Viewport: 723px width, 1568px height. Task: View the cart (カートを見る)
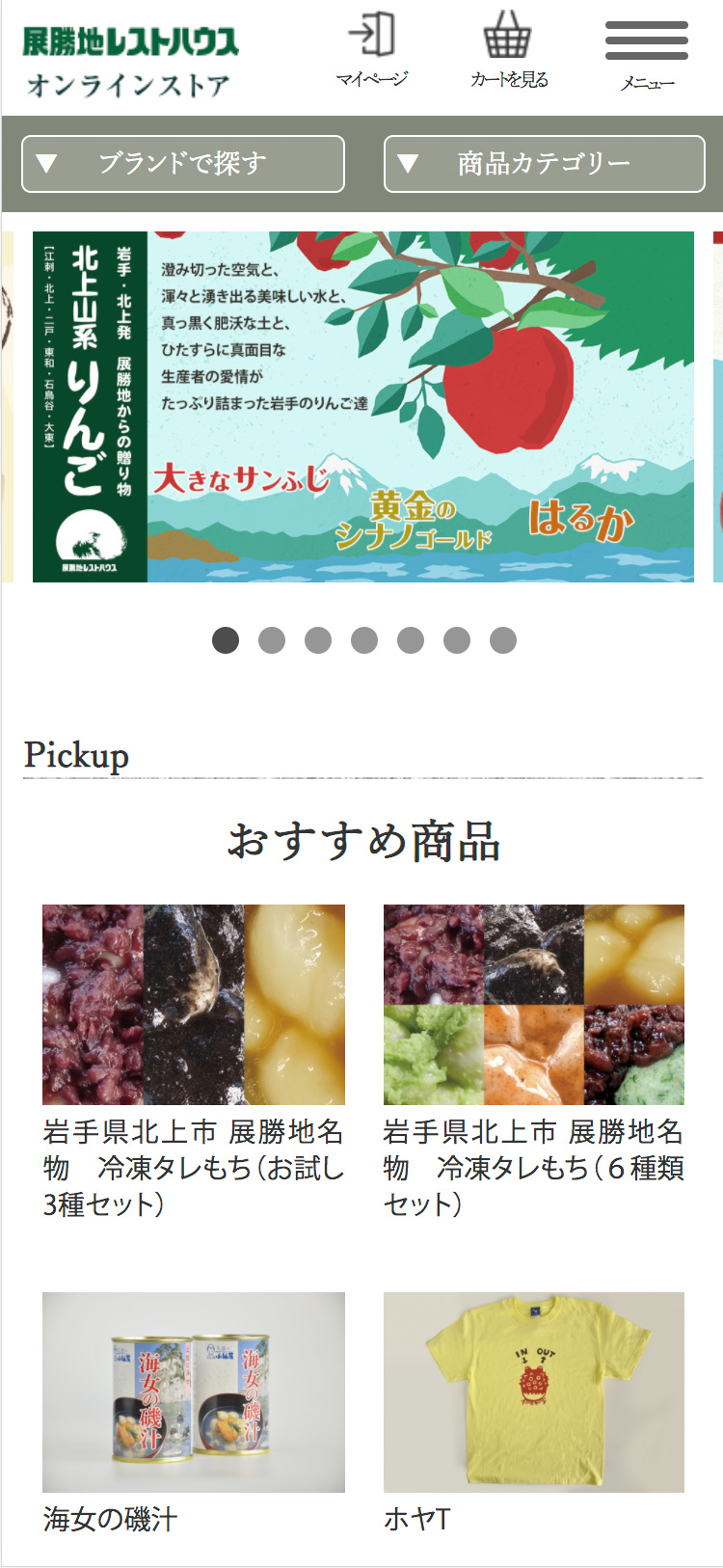[508, 50]
